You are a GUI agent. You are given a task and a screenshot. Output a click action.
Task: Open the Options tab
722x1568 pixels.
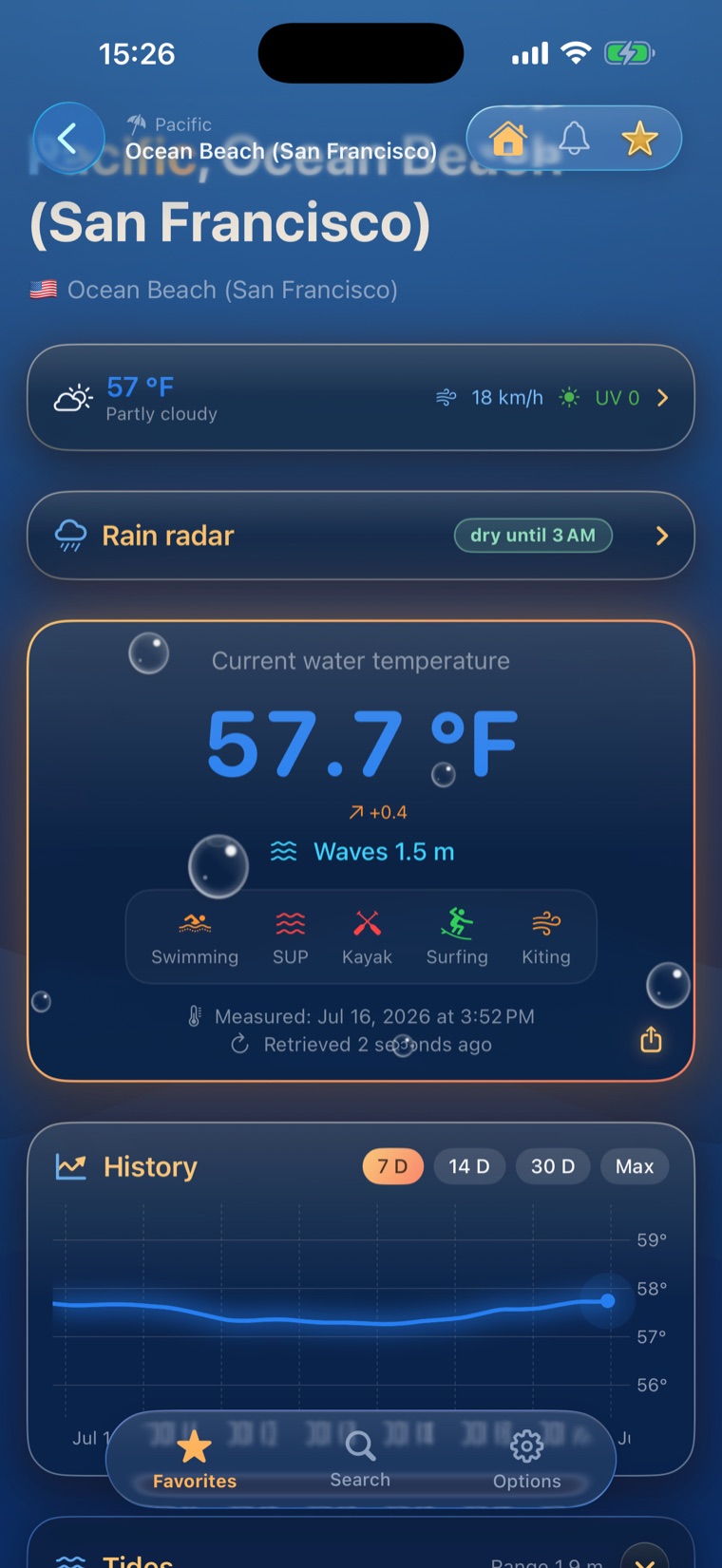pos(527,1460)
